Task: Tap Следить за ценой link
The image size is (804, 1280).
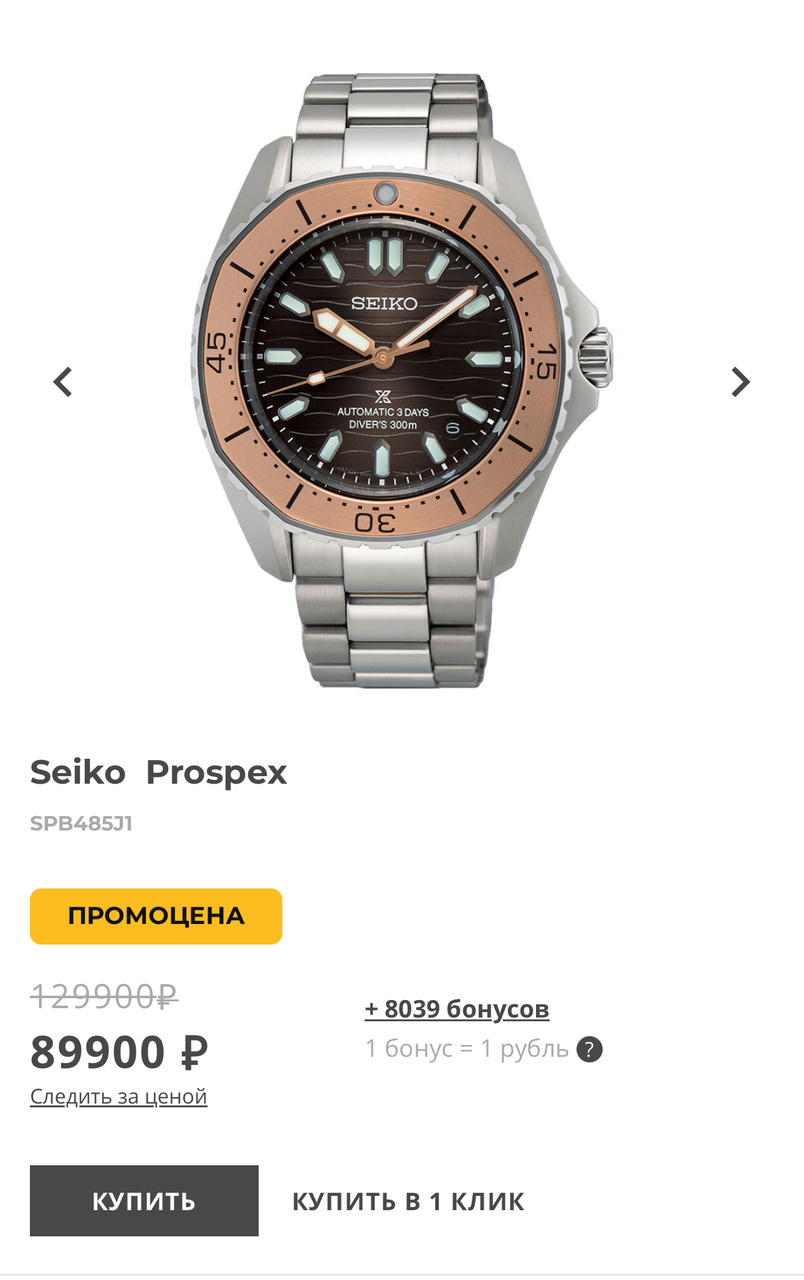Action: (118, 1096)
